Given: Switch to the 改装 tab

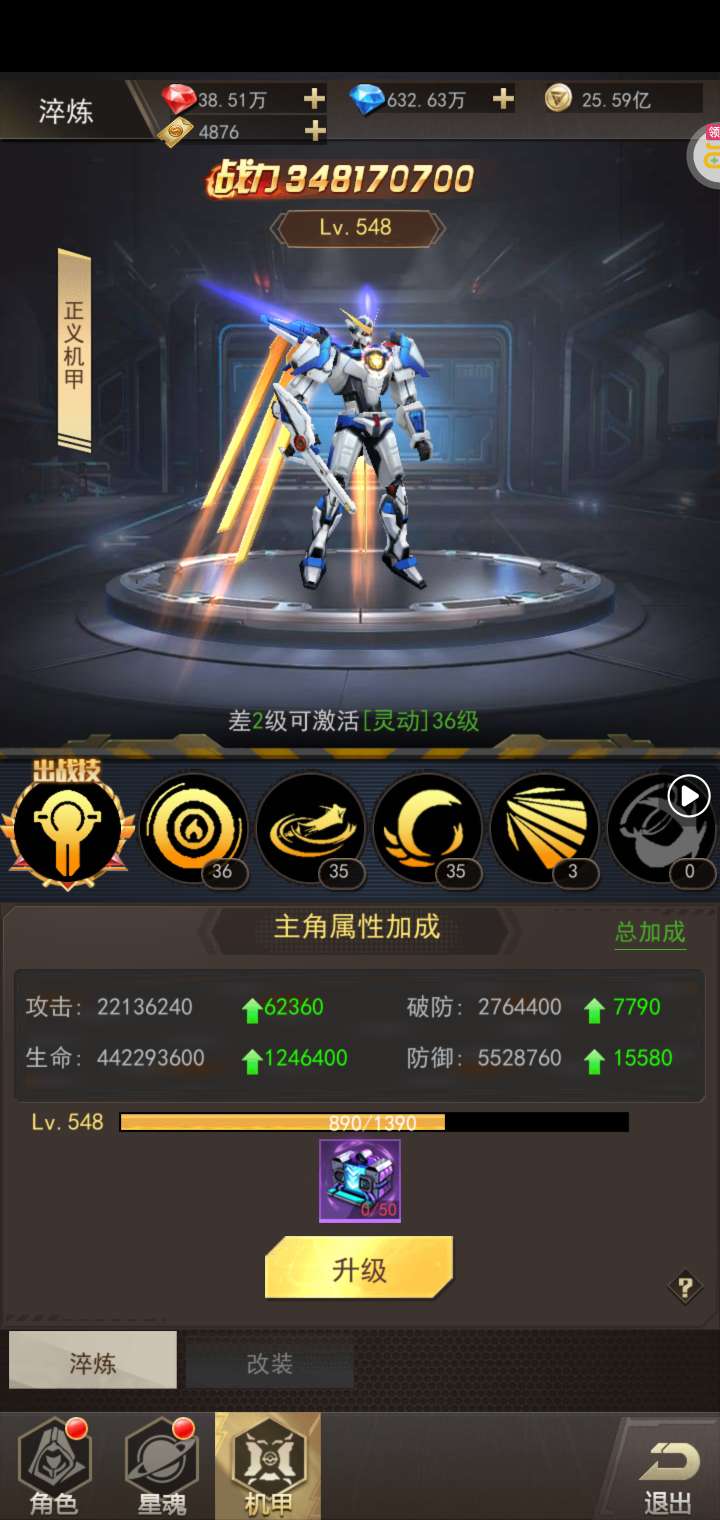Looking at the screenshot, I should point(269,1364).
